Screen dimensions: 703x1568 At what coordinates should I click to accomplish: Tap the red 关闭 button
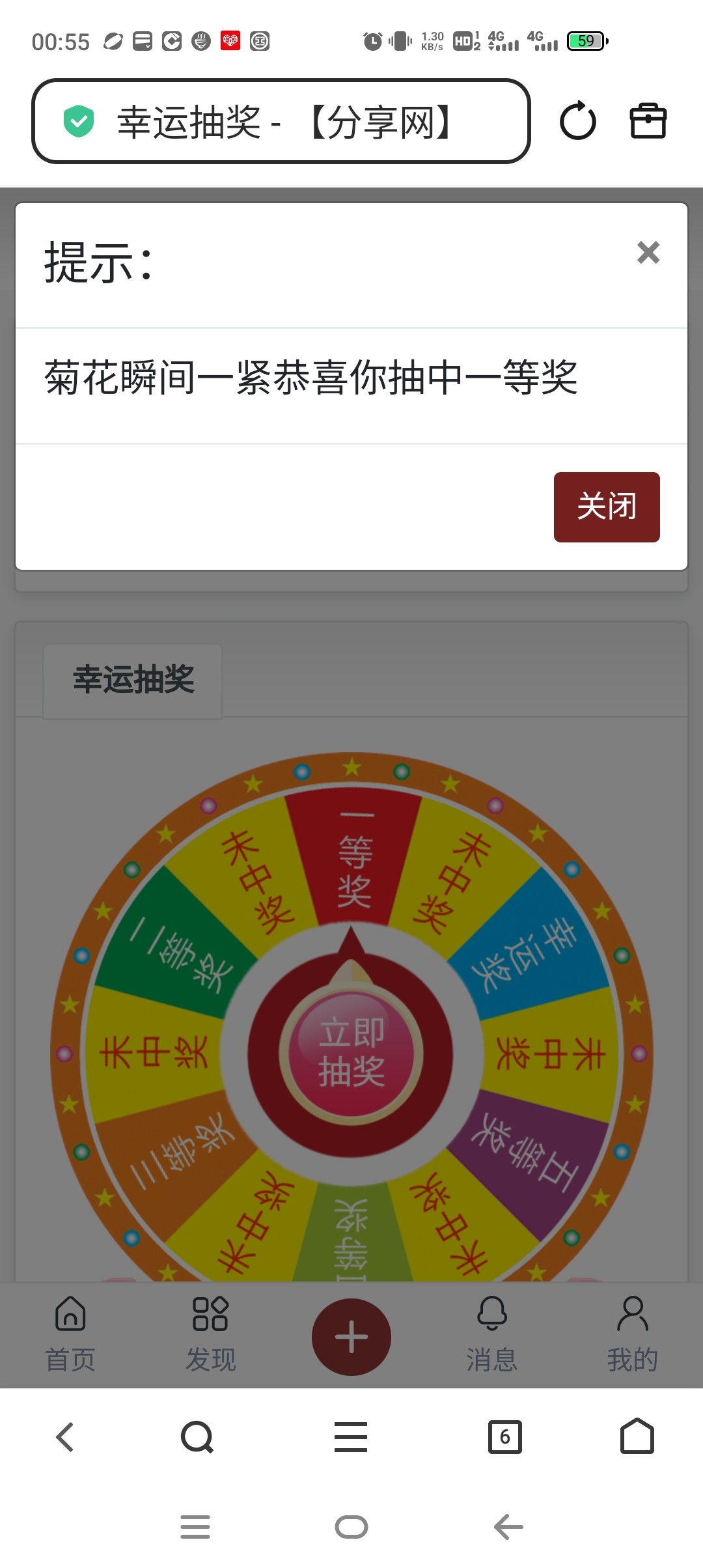(x=606, y=507)
